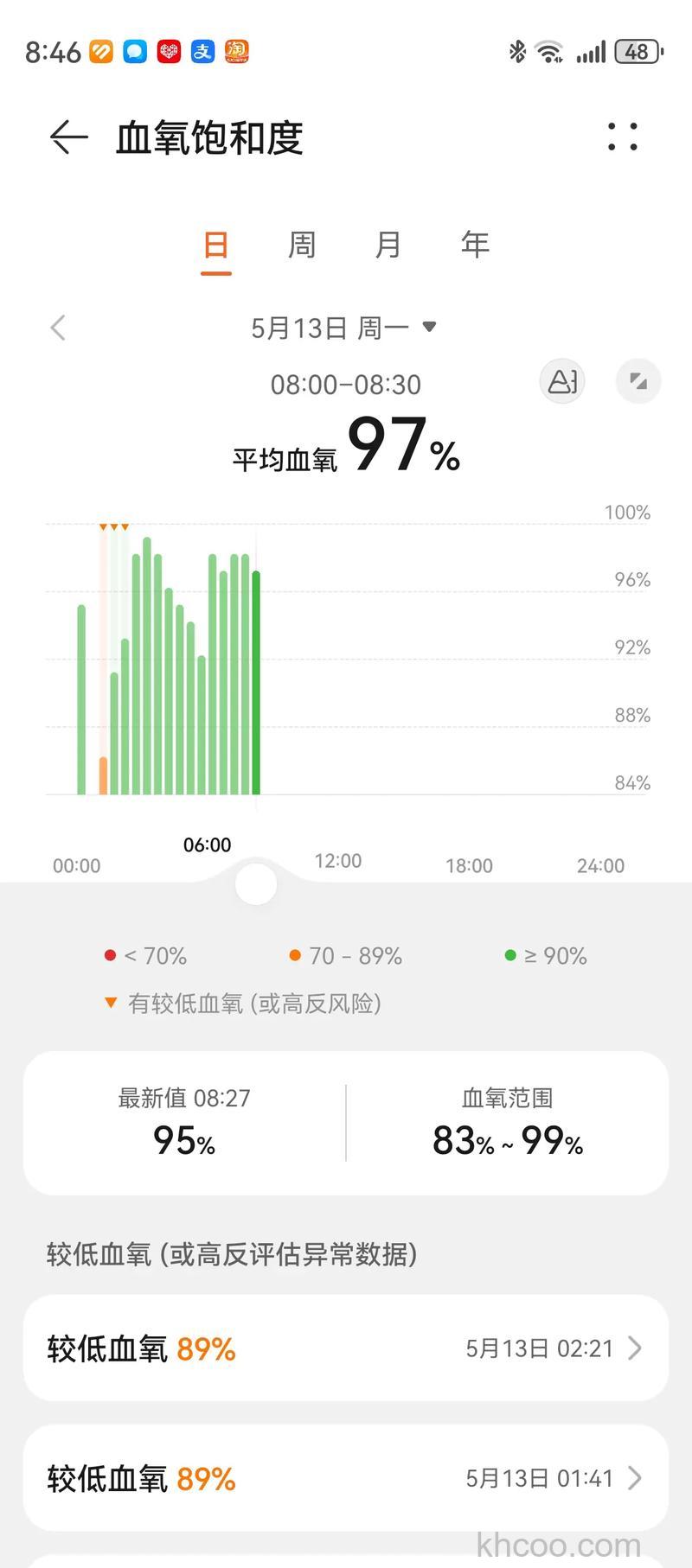This screenshot has width=692, height=1568.
Task: Select the red <70% legend dot
Action: [x=110, y=955]
